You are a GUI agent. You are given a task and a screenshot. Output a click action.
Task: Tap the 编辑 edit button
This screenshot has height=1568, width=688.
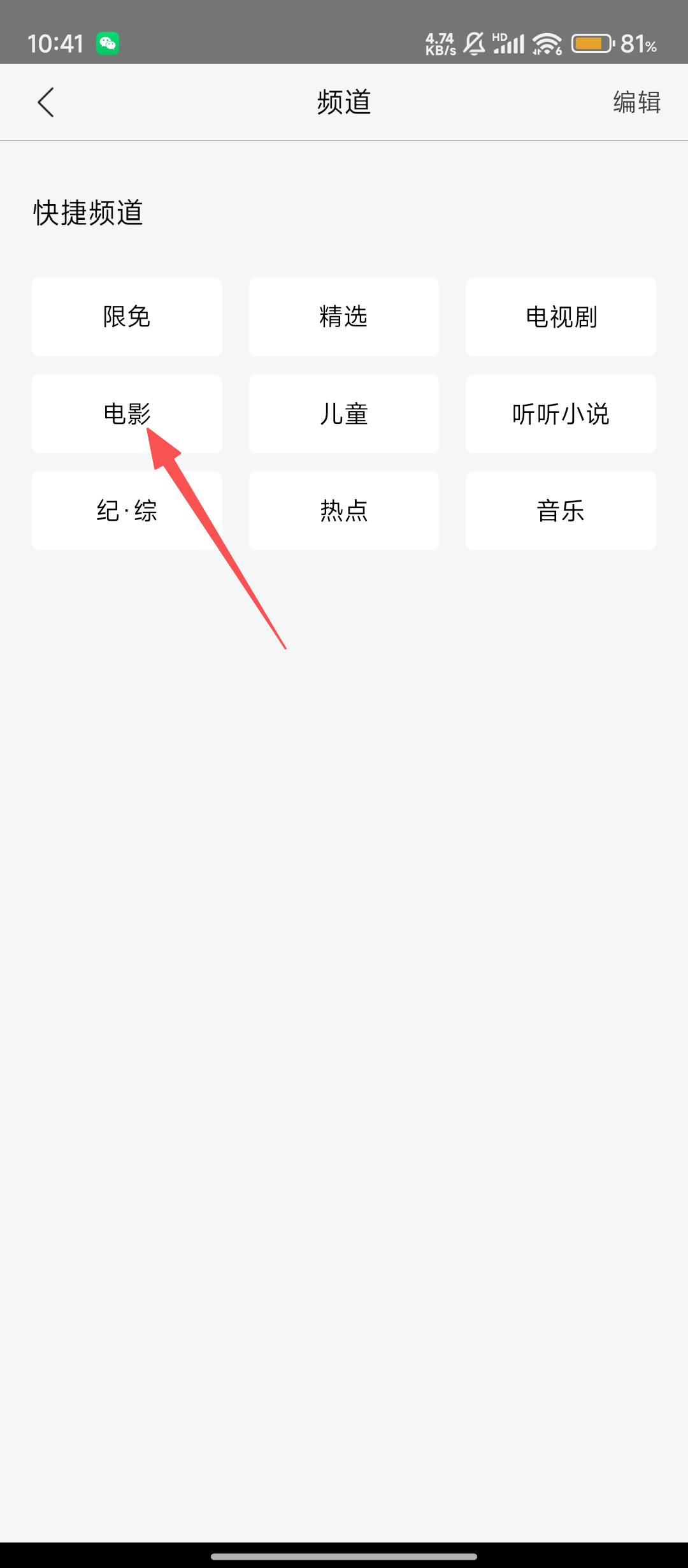pos(636,102)
